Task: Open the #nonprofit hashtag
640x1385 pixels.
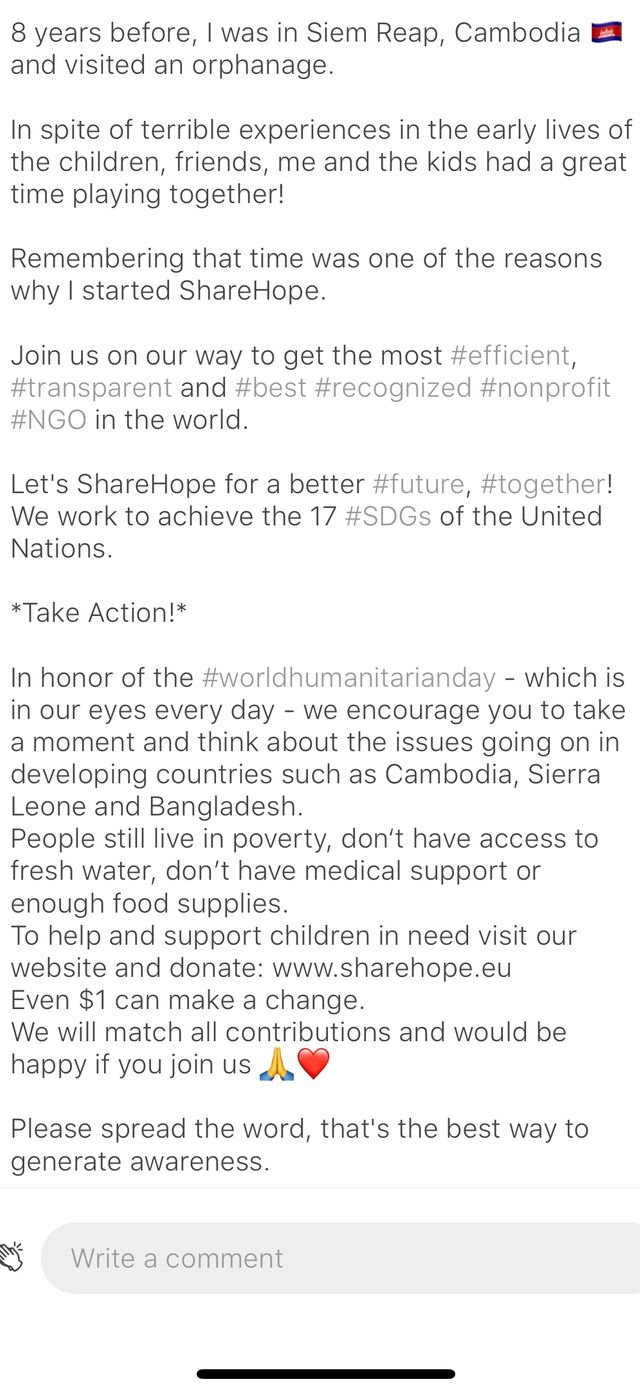Action: pos(545,387)
